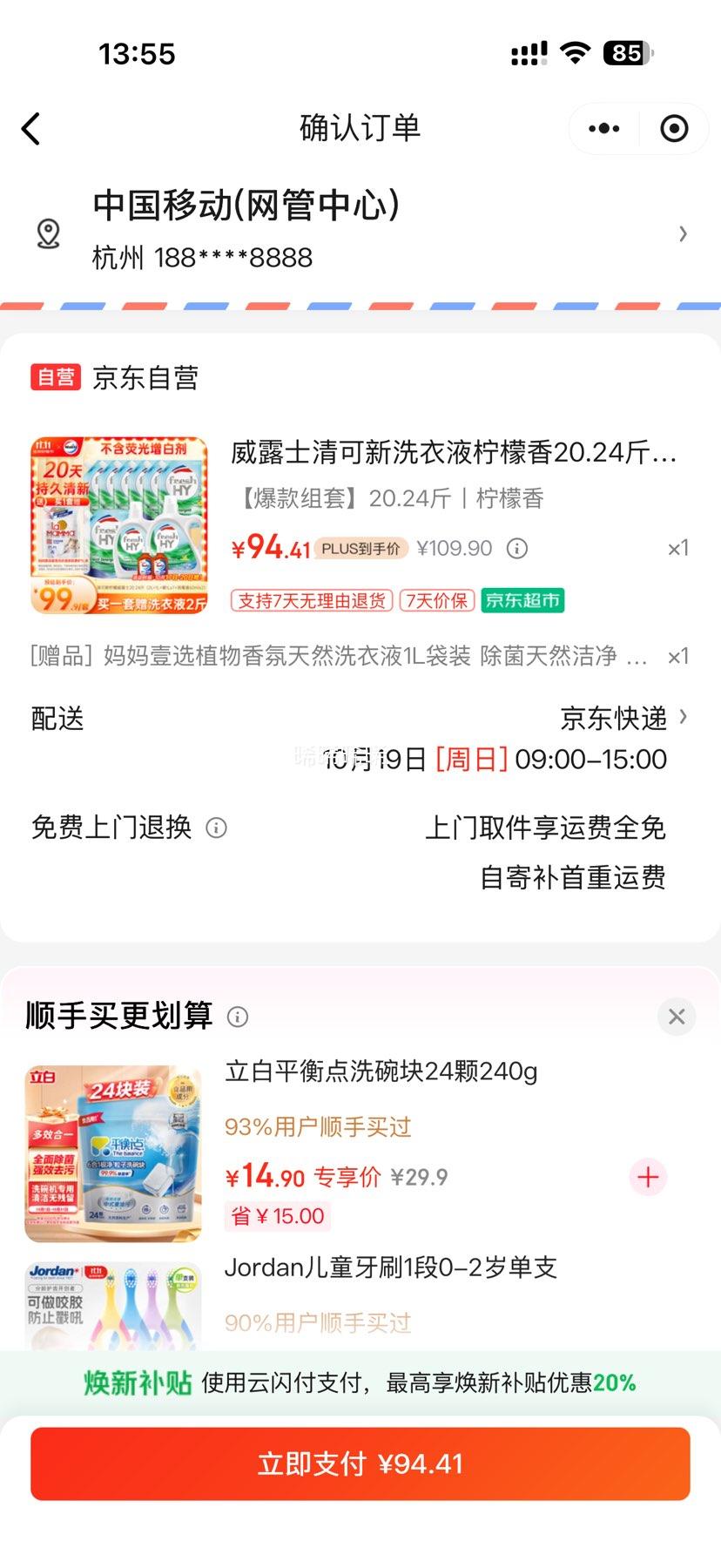
Task: Show info about 免费上门退换
Action: tap(216, 828)
